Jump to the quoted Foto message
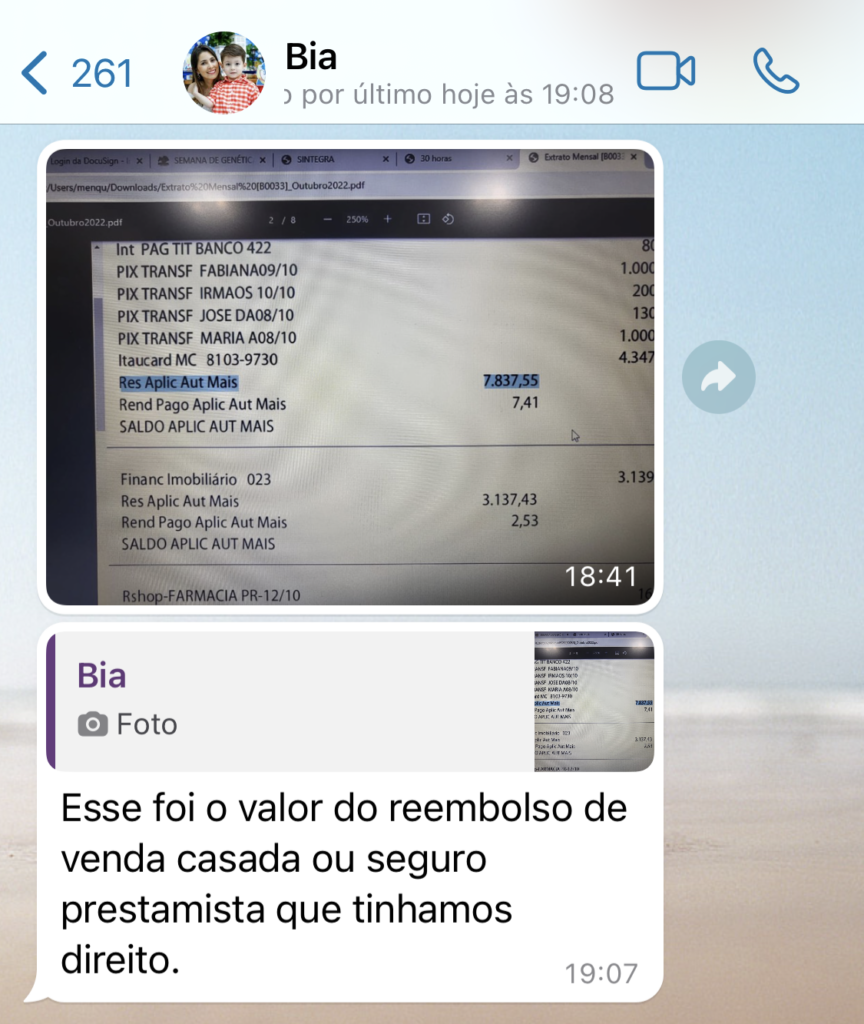Screen dimensions: 864x1024 click(x=350, y=701)
